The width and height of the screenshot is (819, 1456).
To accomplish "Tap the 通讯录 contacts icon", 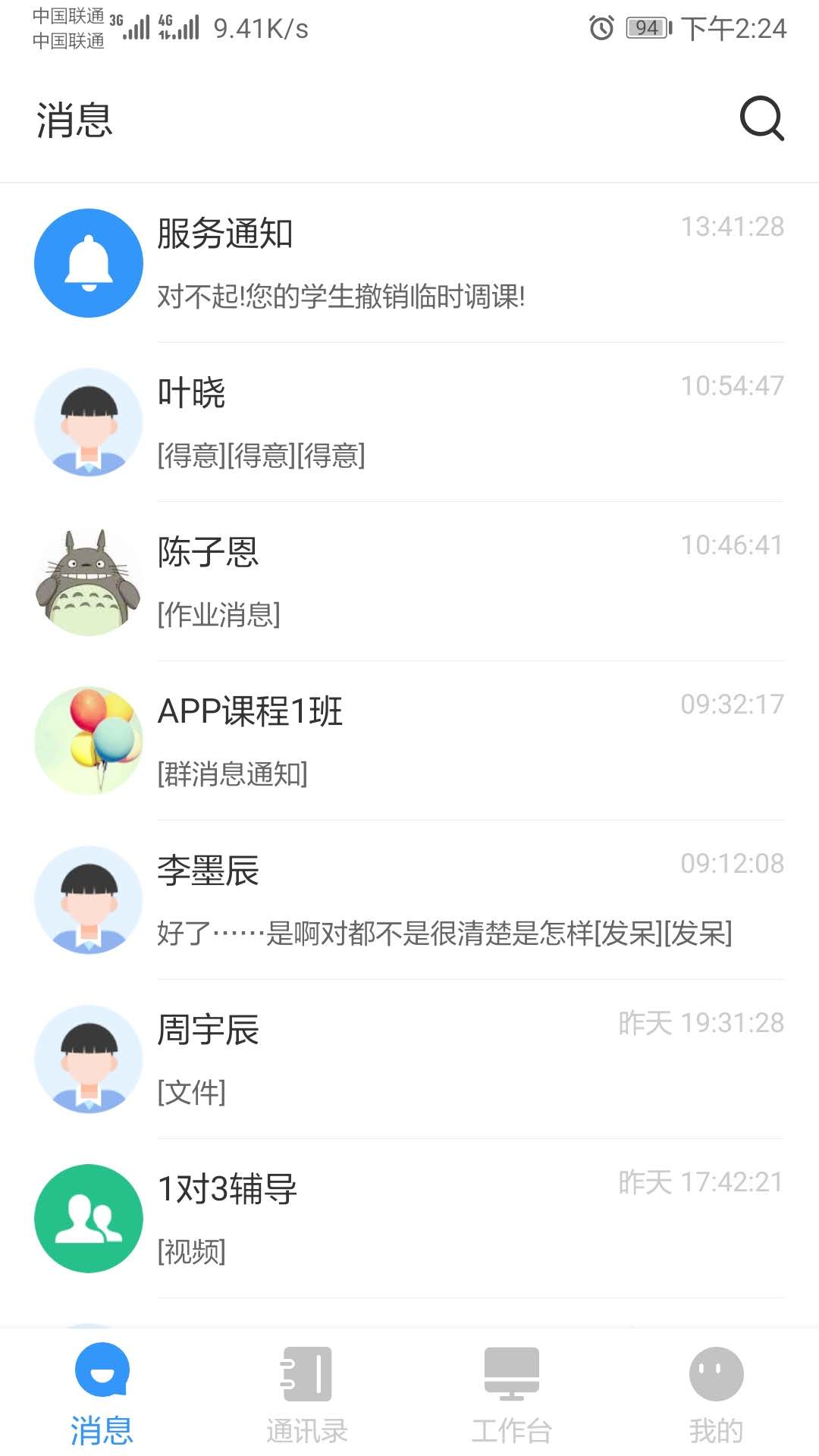I will pos(306,1373).
